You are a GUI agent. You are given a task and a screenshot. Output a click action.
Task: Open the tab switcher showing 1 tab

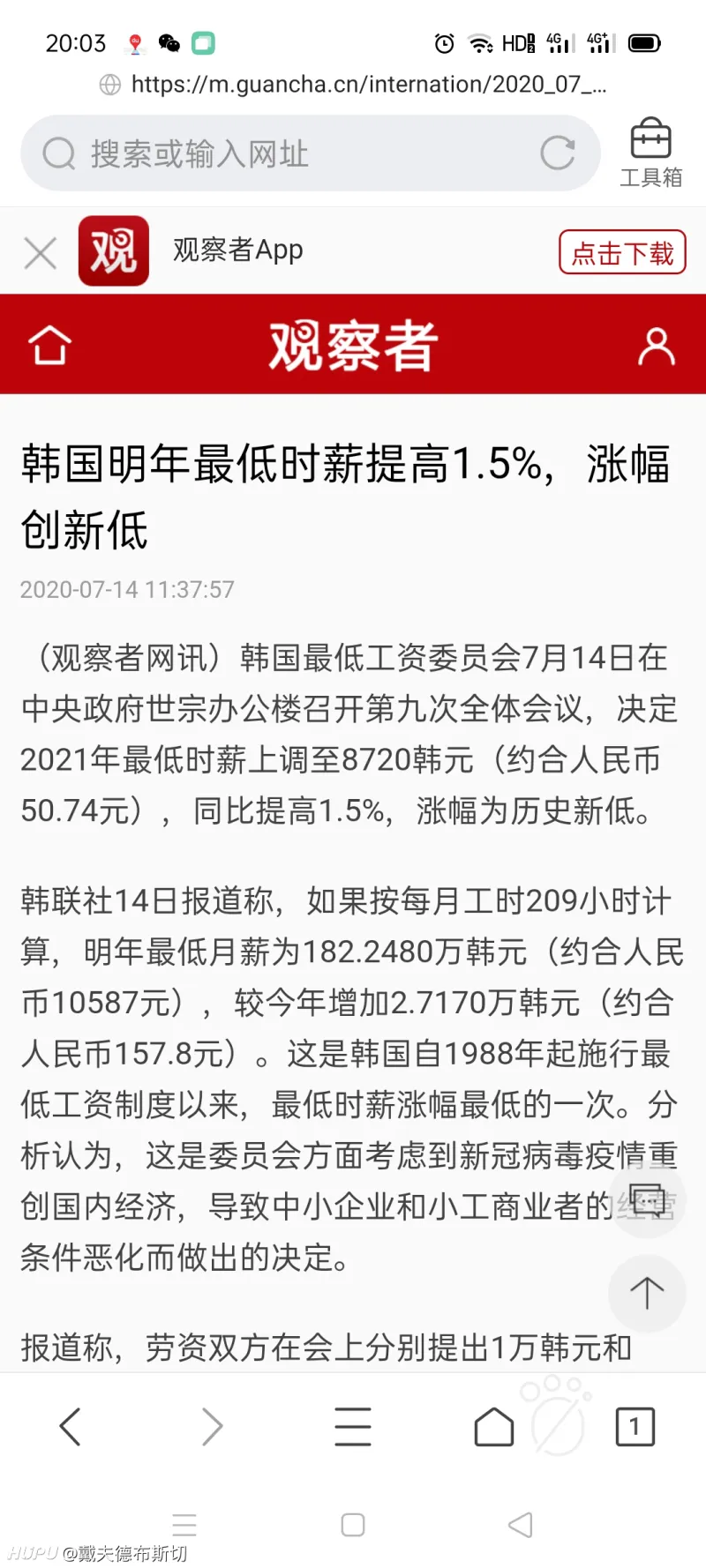[x=635, y=1426]
